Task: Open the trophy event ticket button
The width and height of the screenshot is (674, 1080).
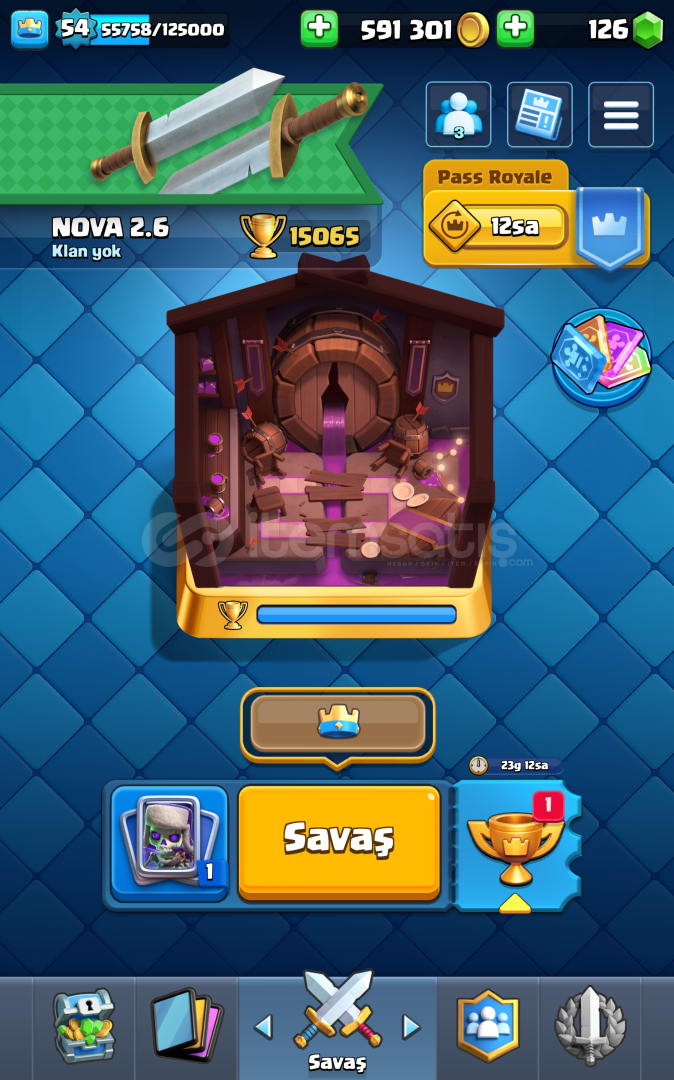Action: 516,845
